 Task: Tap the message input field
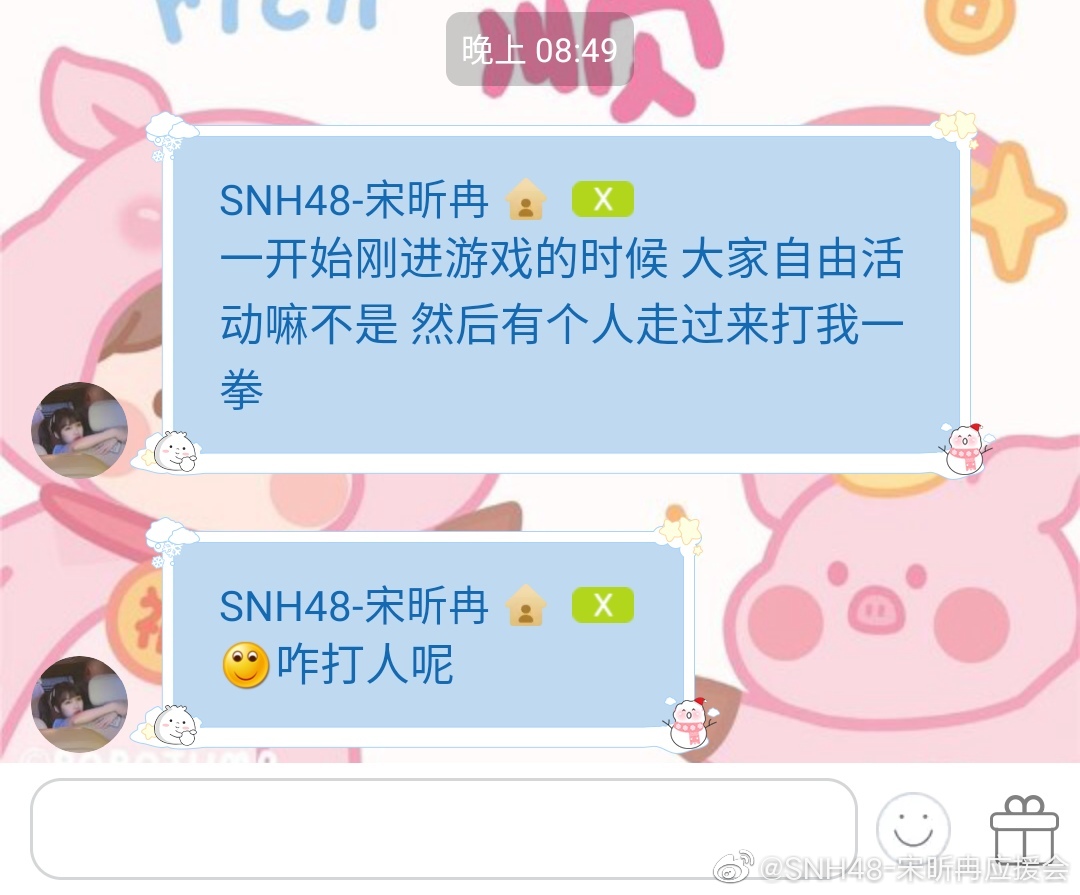pos(443,829)
